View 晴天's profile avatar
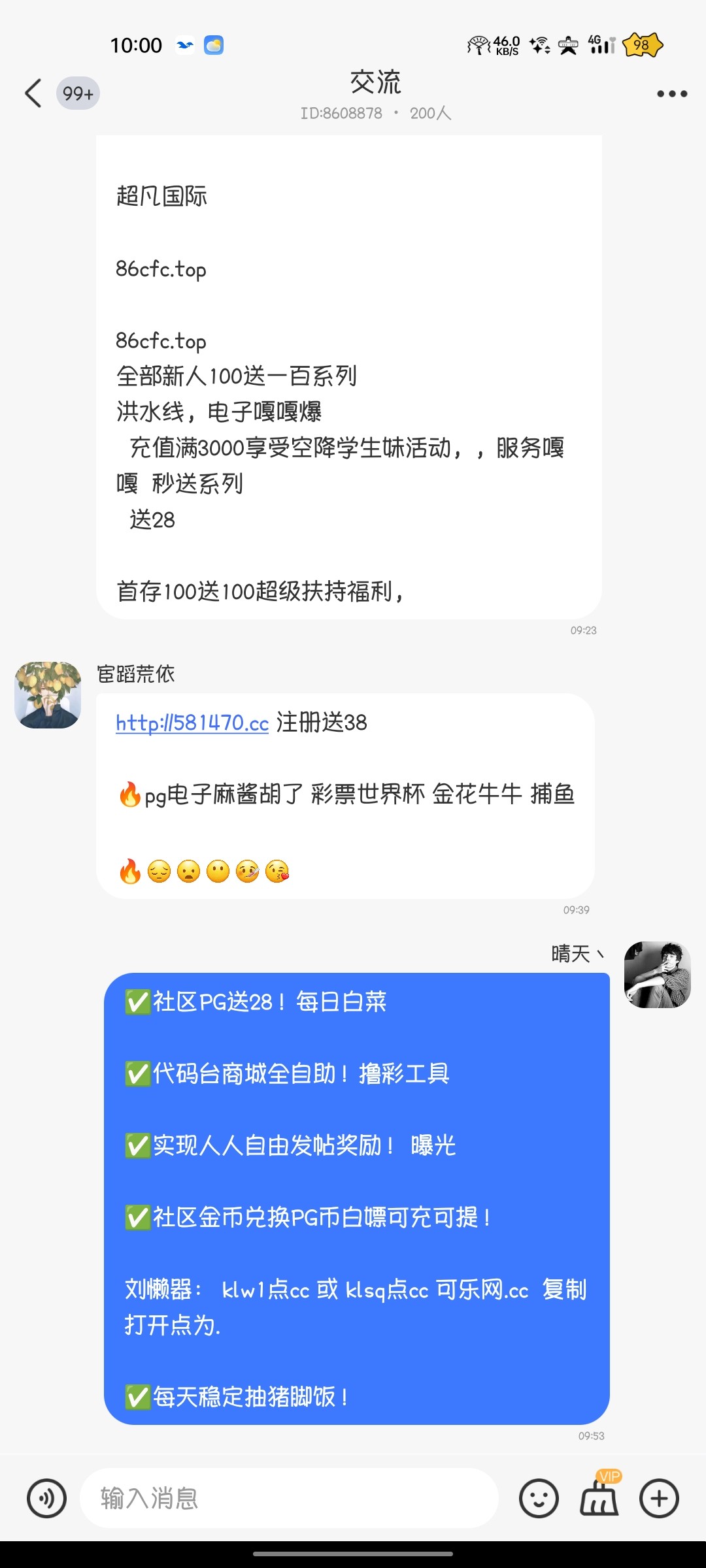Viewport: 706px width, 1568px height. click(657, 974)
